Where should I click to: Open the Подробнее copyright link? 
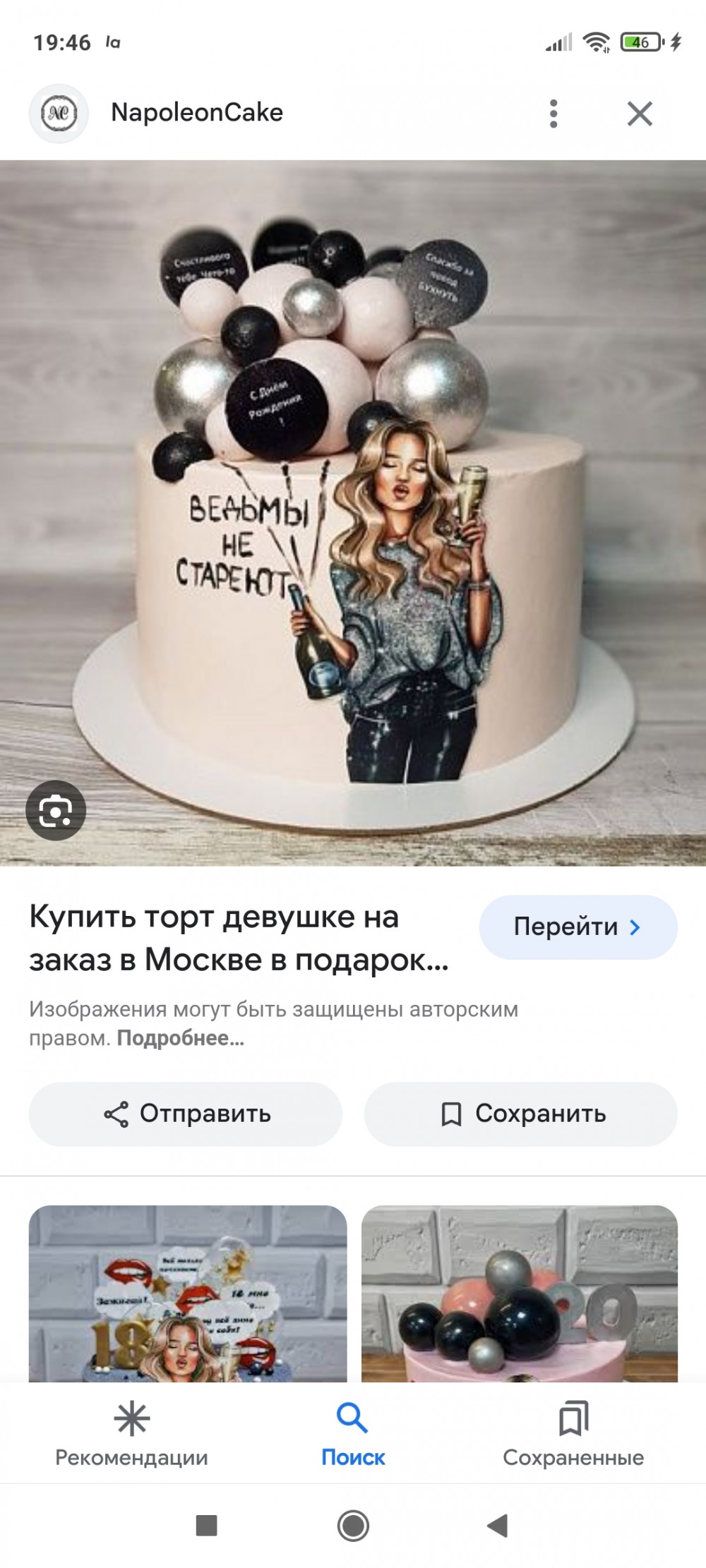(x=181, y=1038)
